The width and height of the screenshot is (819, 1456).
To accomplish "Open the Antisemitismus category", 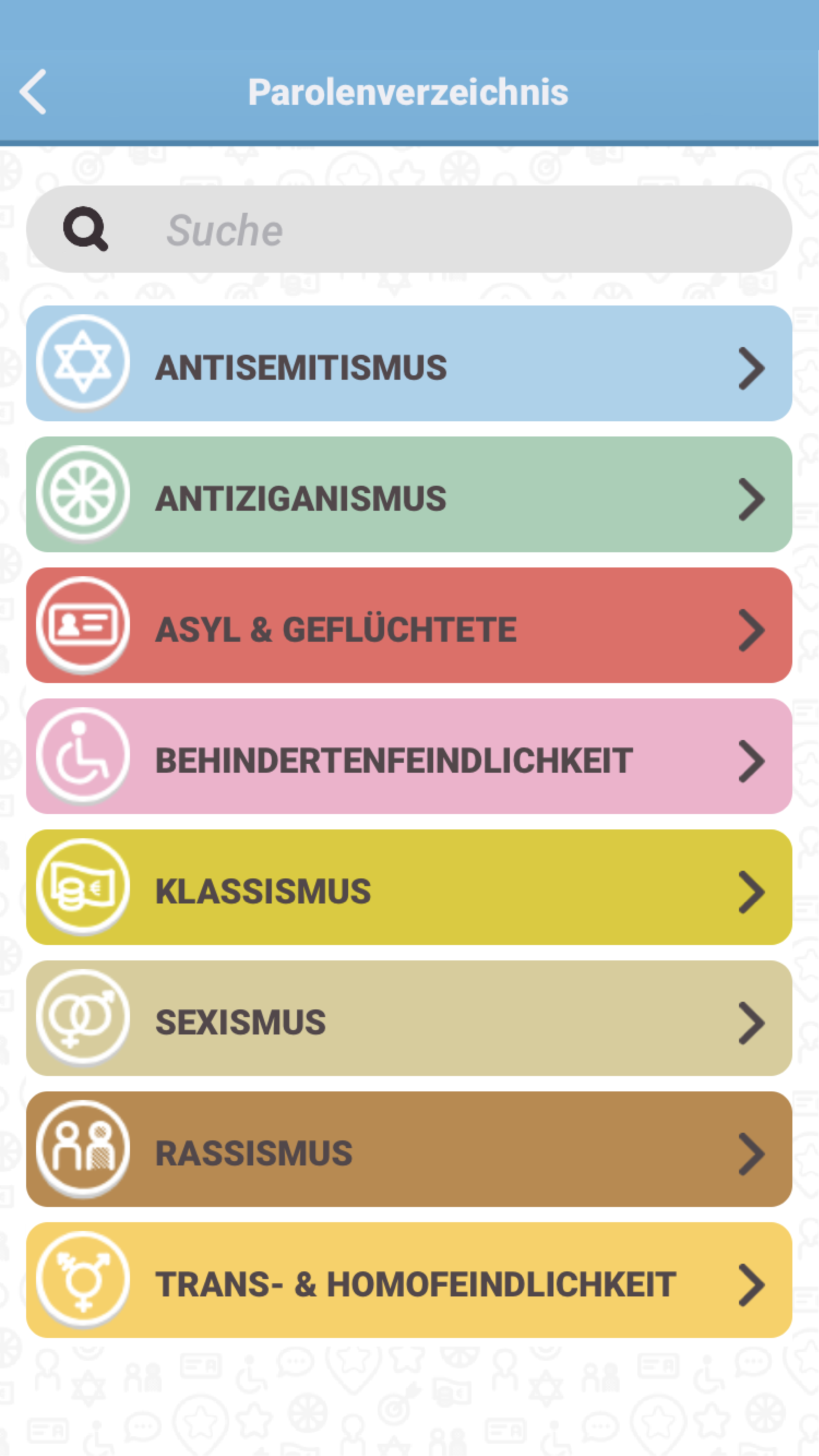I will [x=409, y=364].
